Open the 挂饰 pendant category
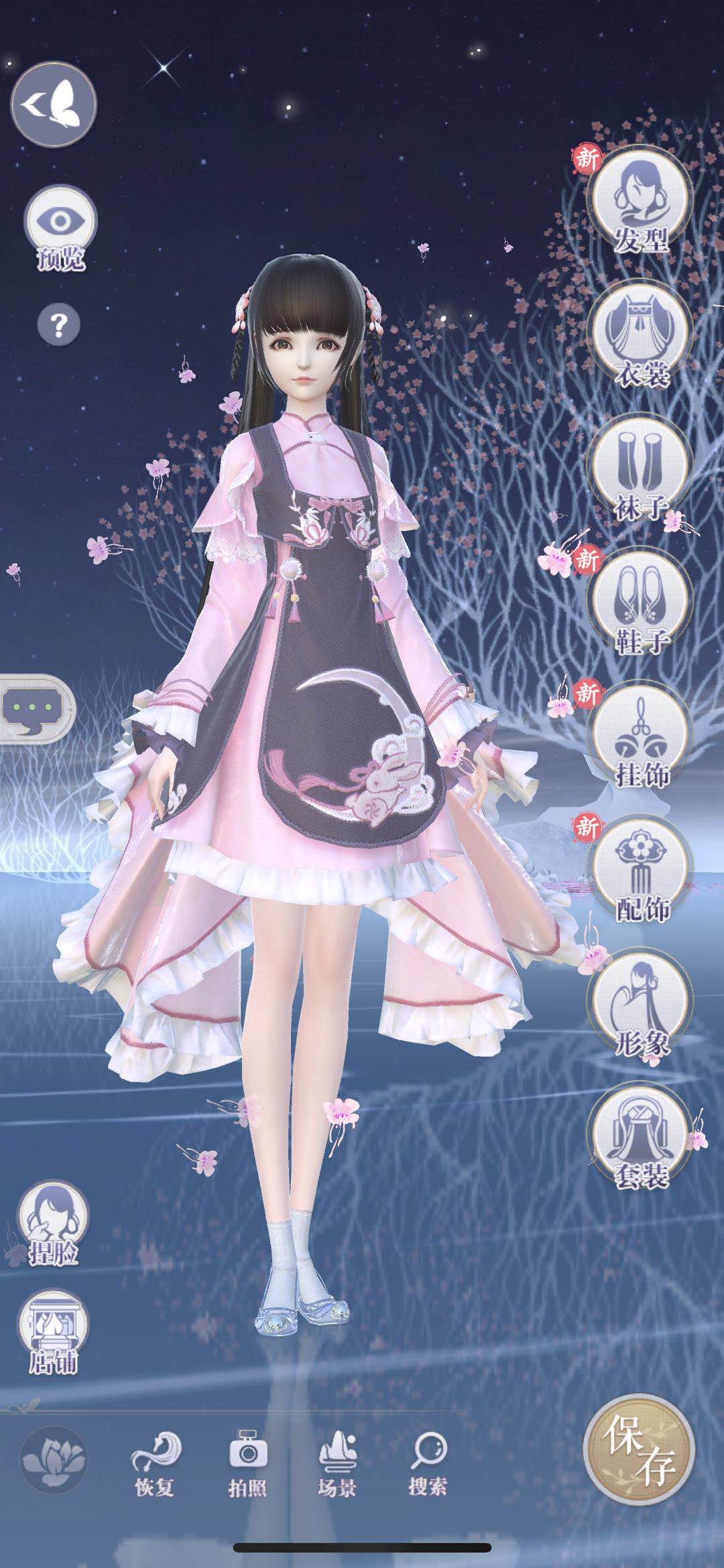The height and width of the screenshot is (1568, 724). pos(640,734)
